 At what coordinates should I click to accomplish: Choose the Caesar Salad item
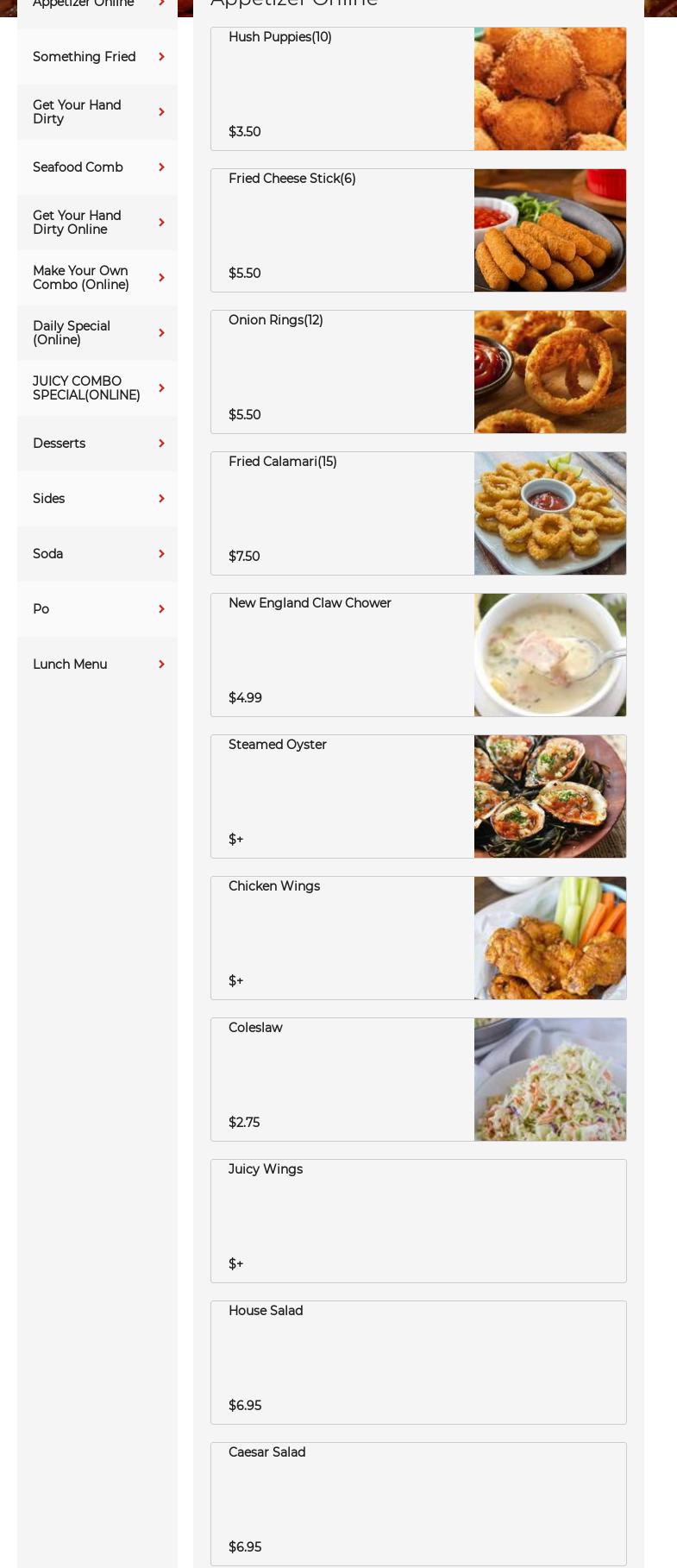418,1504
